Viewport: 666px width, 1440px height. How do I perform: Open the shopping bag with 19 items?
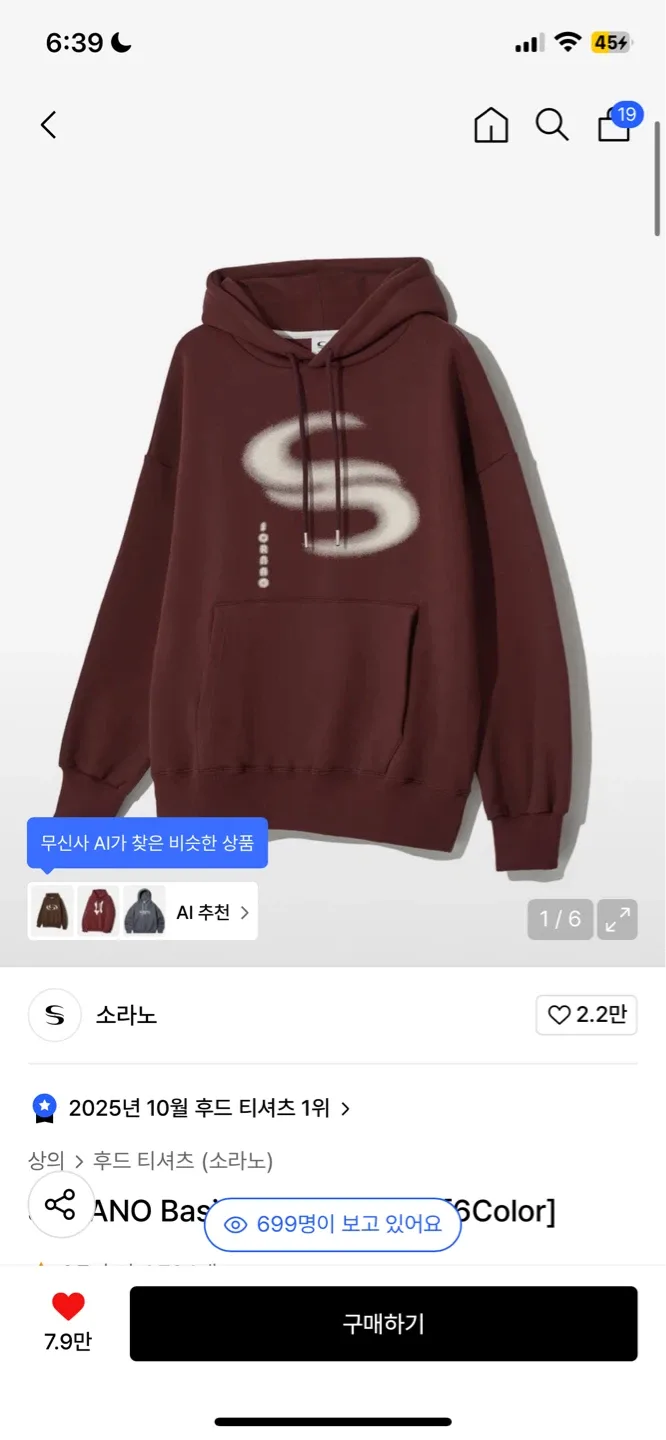(x=615, y=125)
